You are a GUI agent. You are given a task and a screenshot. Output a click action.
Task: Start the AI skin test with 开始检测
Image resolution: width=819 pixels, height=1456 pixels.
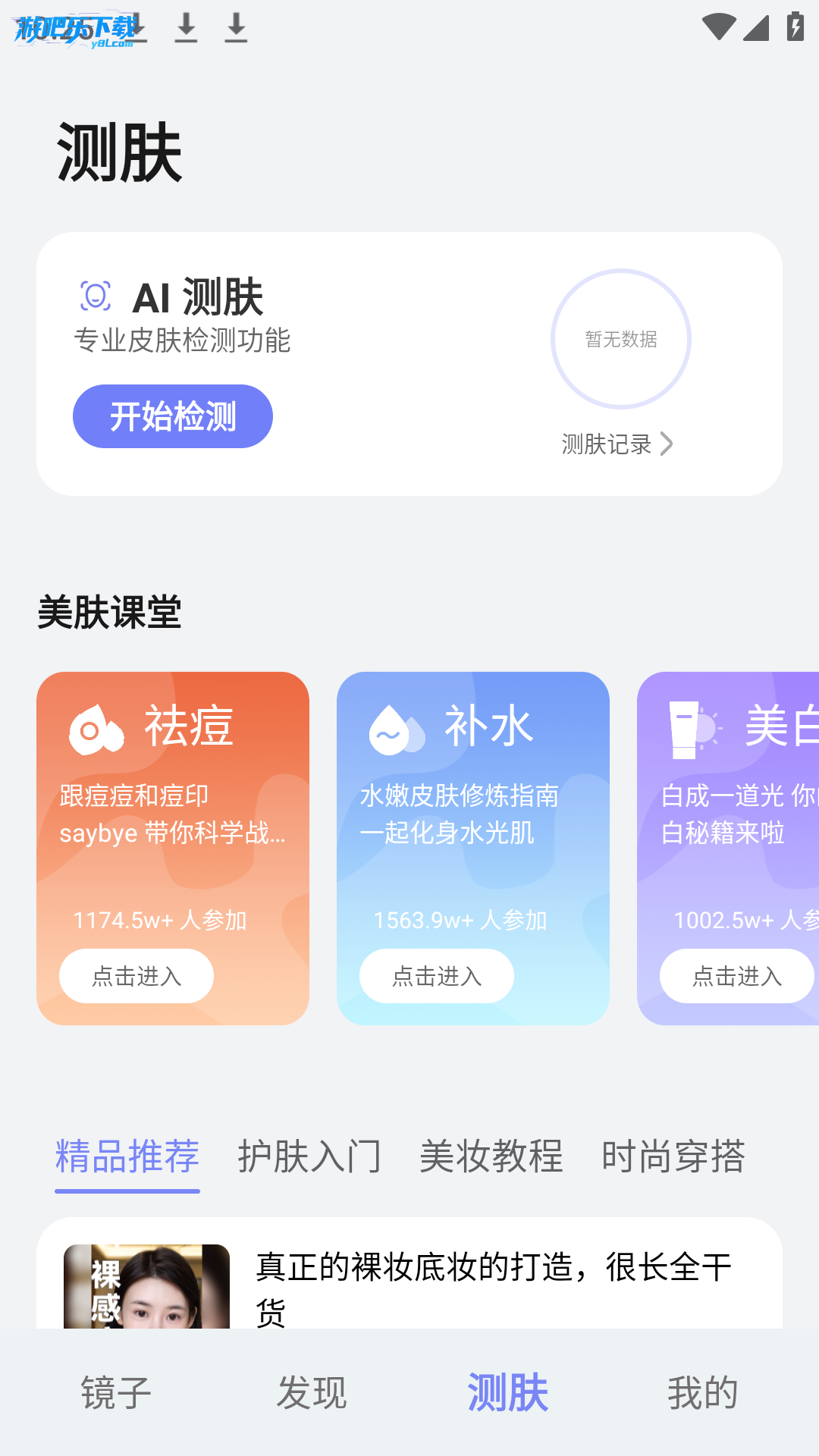tap(173, 416)
